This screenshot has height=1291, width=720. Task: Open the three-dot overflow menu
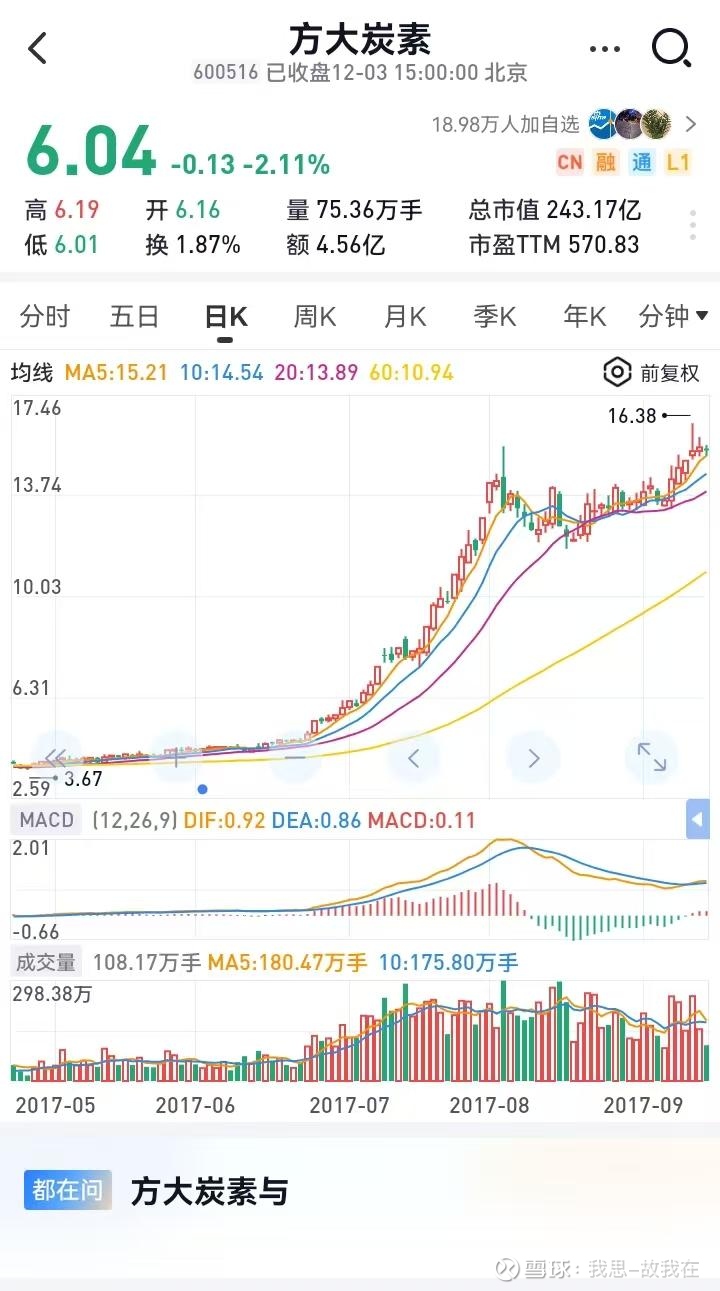605,48
